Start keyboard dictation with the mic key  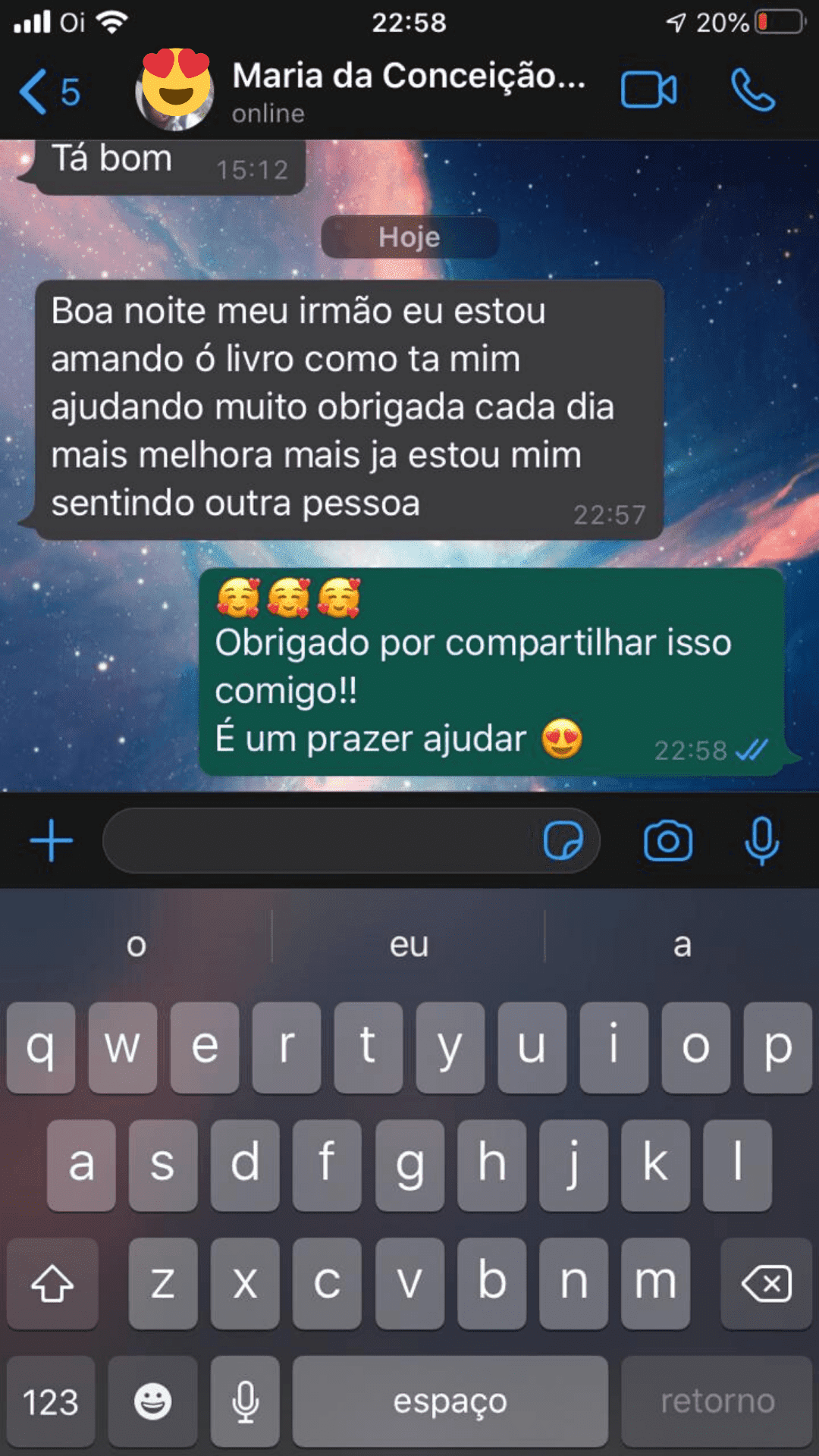point(244,1401)
